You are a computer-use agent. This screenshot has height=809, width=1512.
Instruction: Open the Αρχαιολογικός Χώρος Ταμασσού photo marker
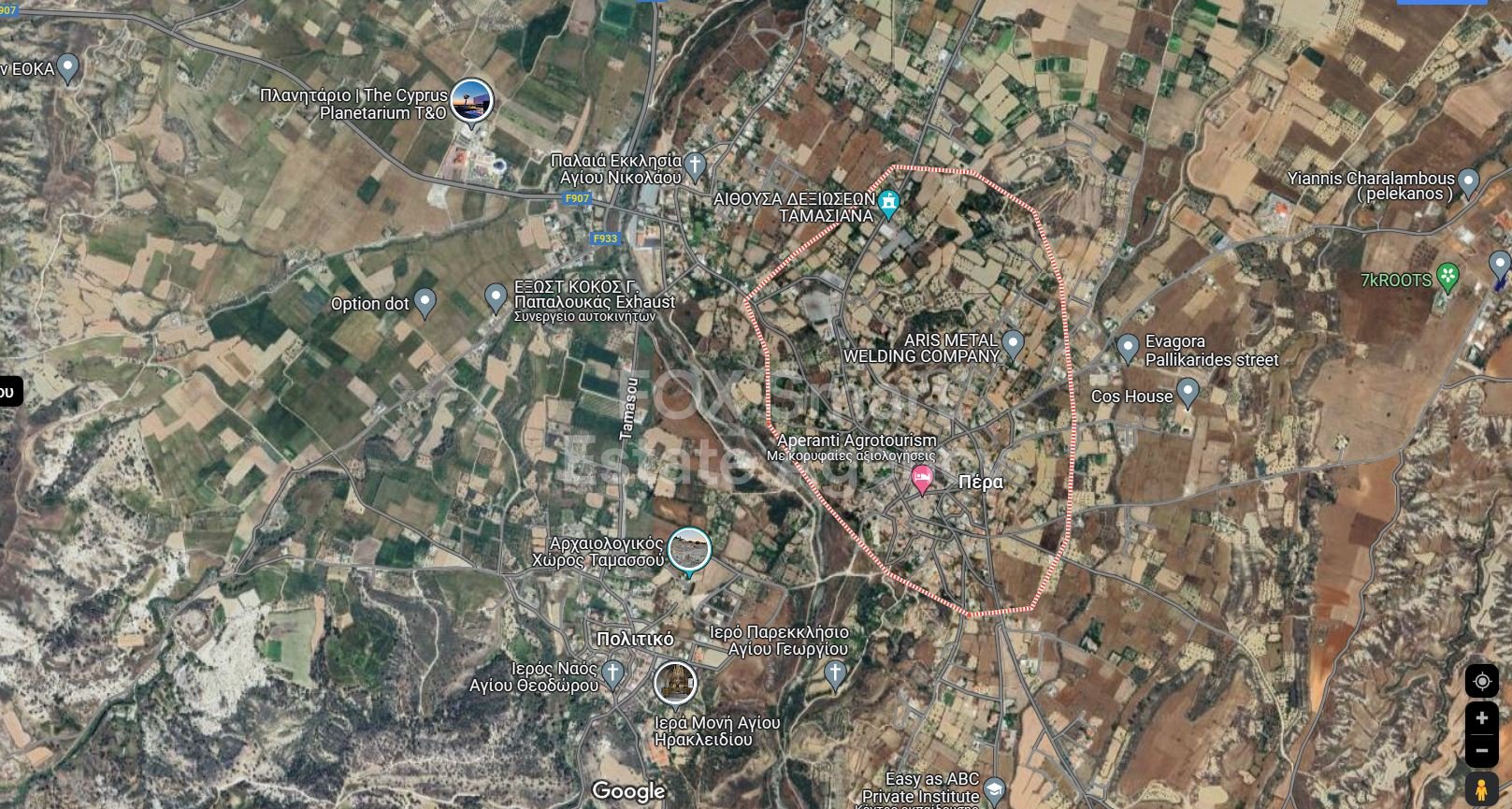click(690, 549)
